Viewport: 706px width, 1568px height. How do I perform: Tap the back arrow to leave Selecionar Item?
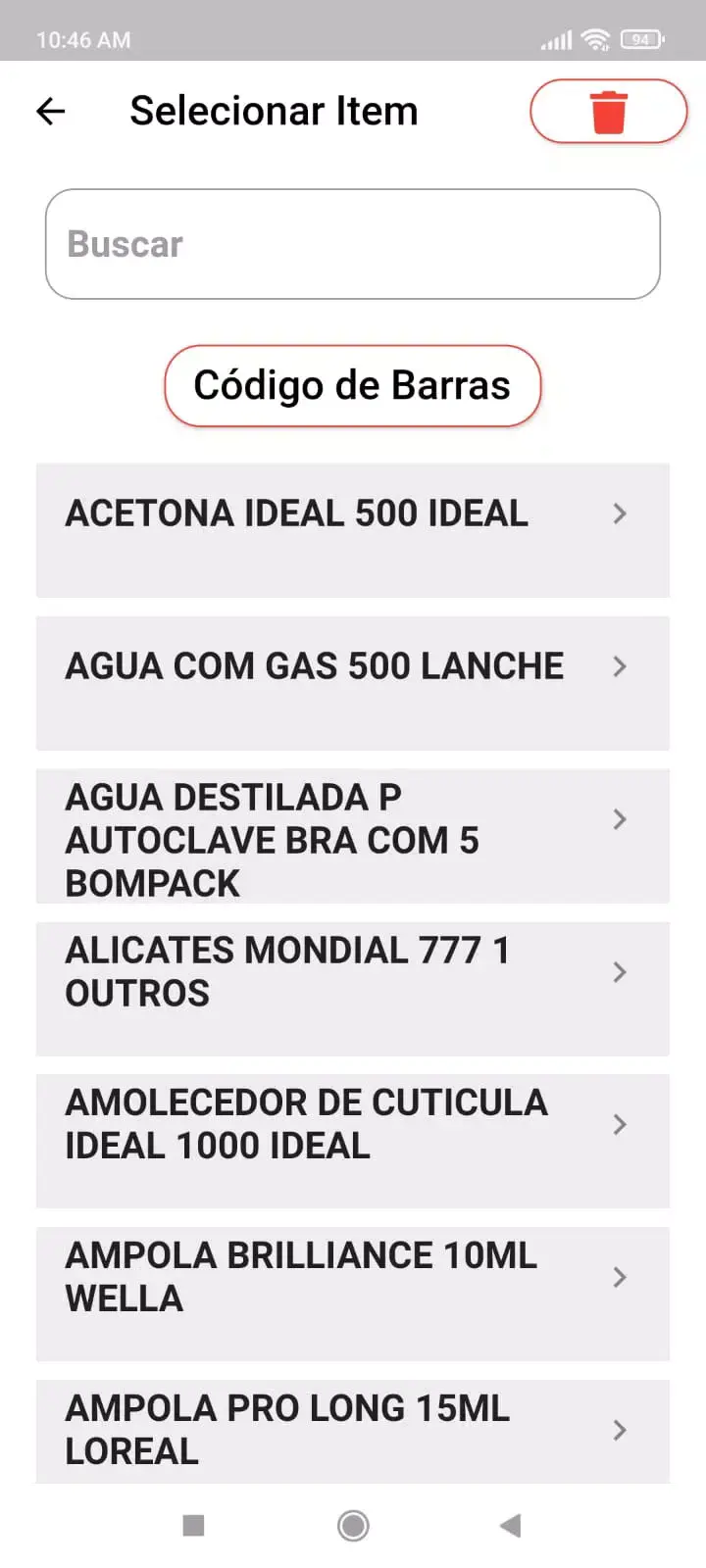click(x=50, y=111)
